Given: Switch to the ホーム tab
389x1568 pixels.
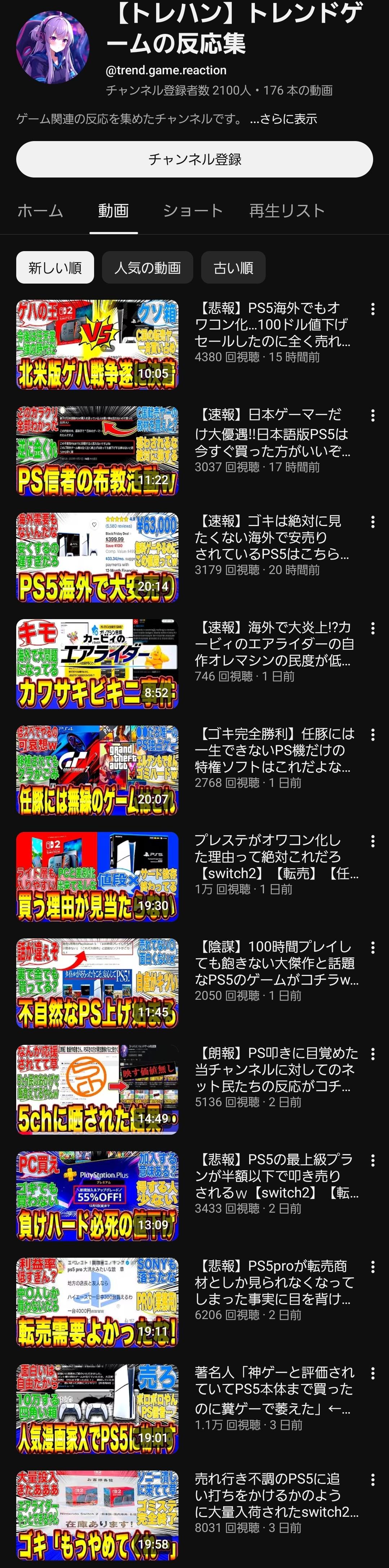Looking at the screenshot, I should tap(40, 211).
